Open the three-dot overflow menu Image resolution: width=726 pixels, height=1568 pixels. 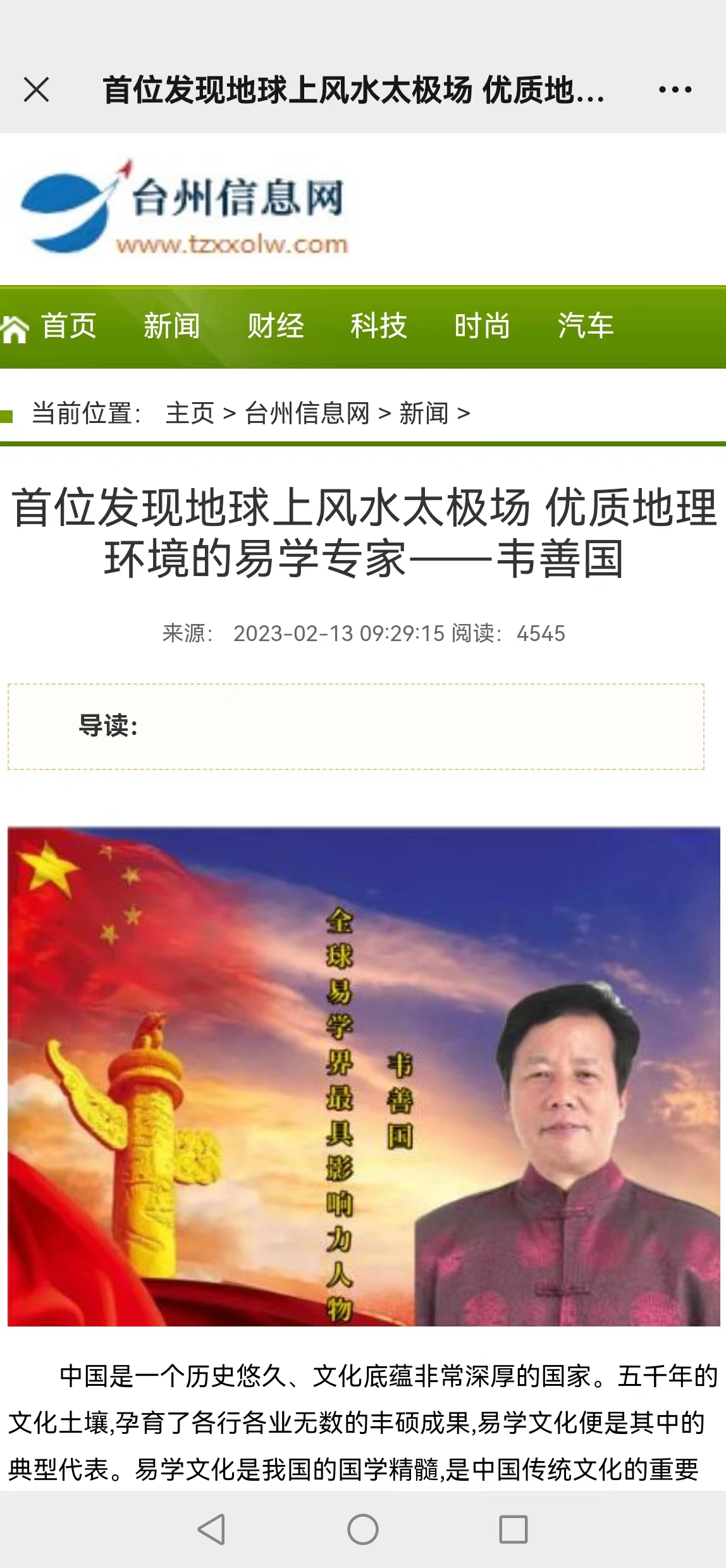675,89
